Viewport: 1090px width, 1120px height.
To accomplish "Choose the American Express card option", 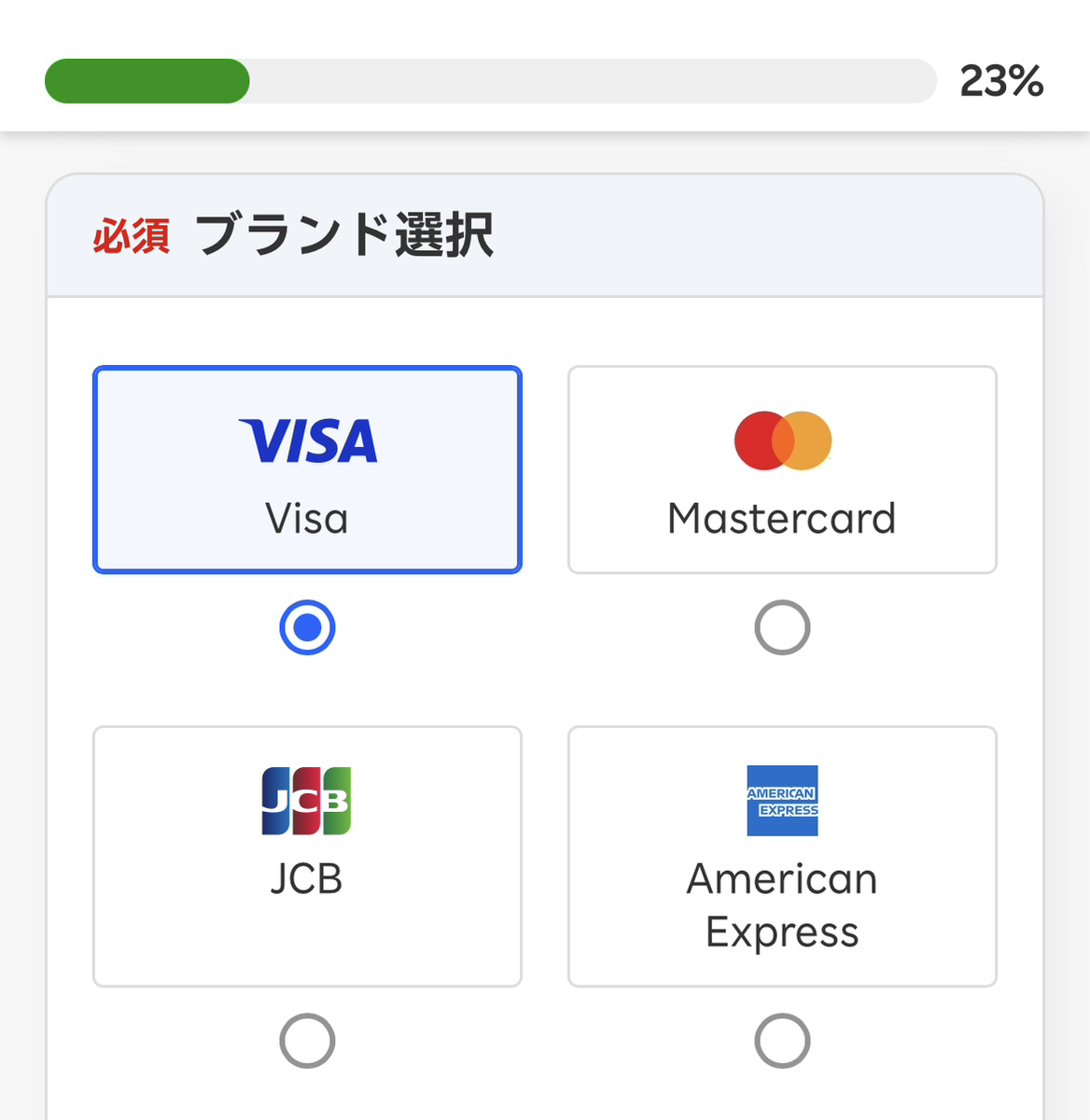I will point(783,855).
